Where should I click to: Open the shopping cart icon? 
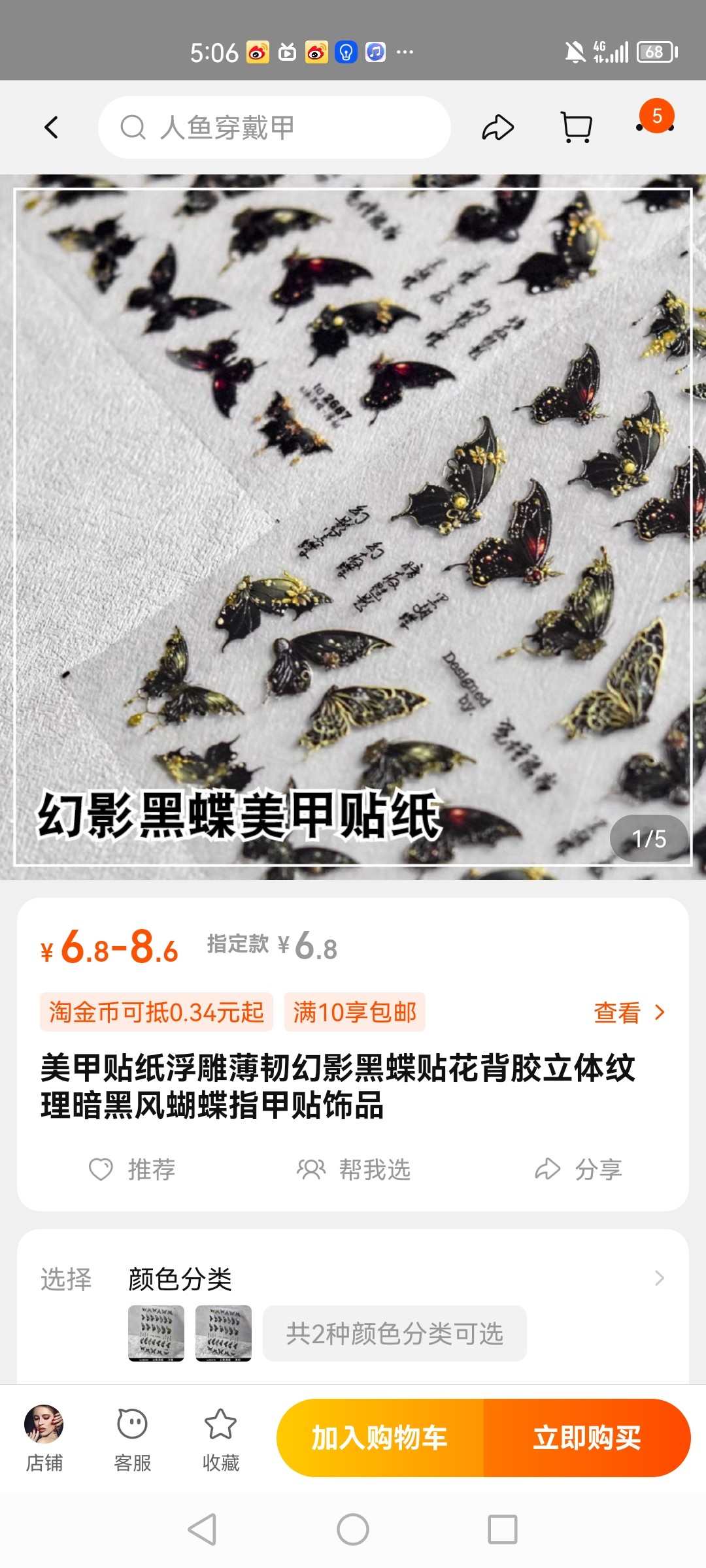577,127
